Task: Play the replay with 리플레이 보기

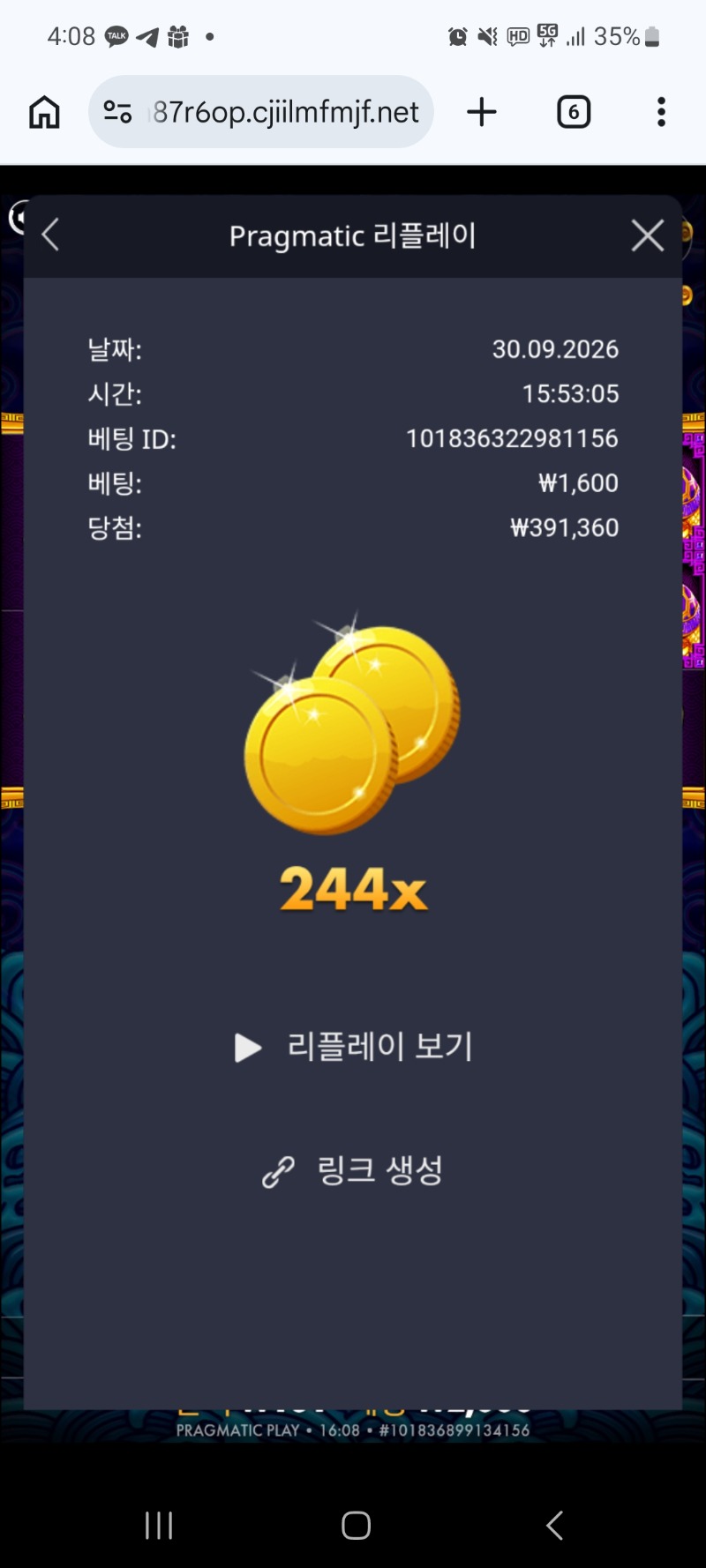Action: coord(354,1047)
